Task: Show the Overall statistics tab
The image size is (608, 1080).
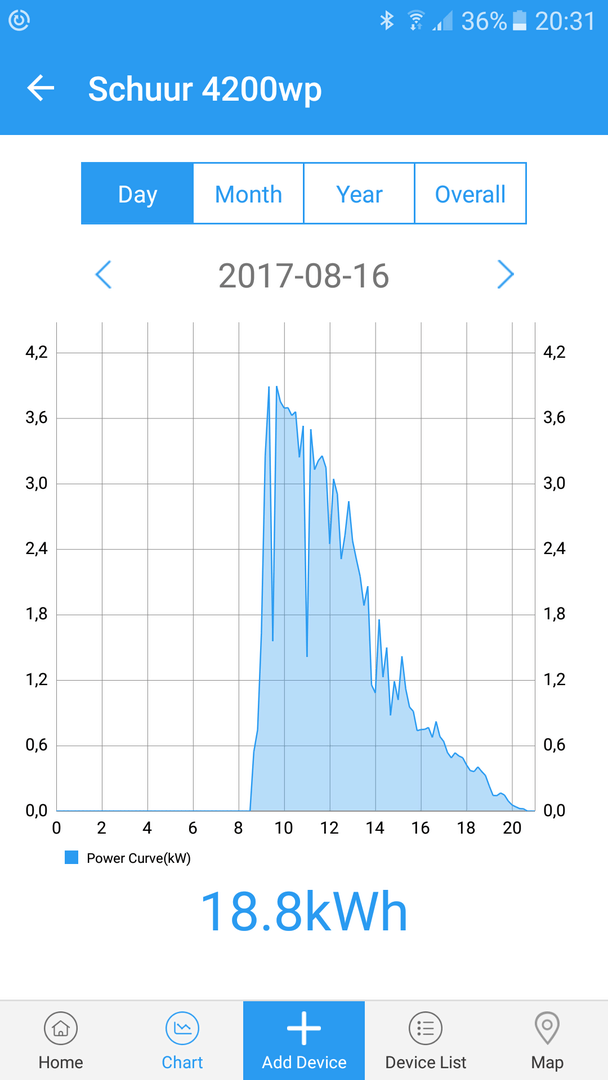Action: point(470,194)
